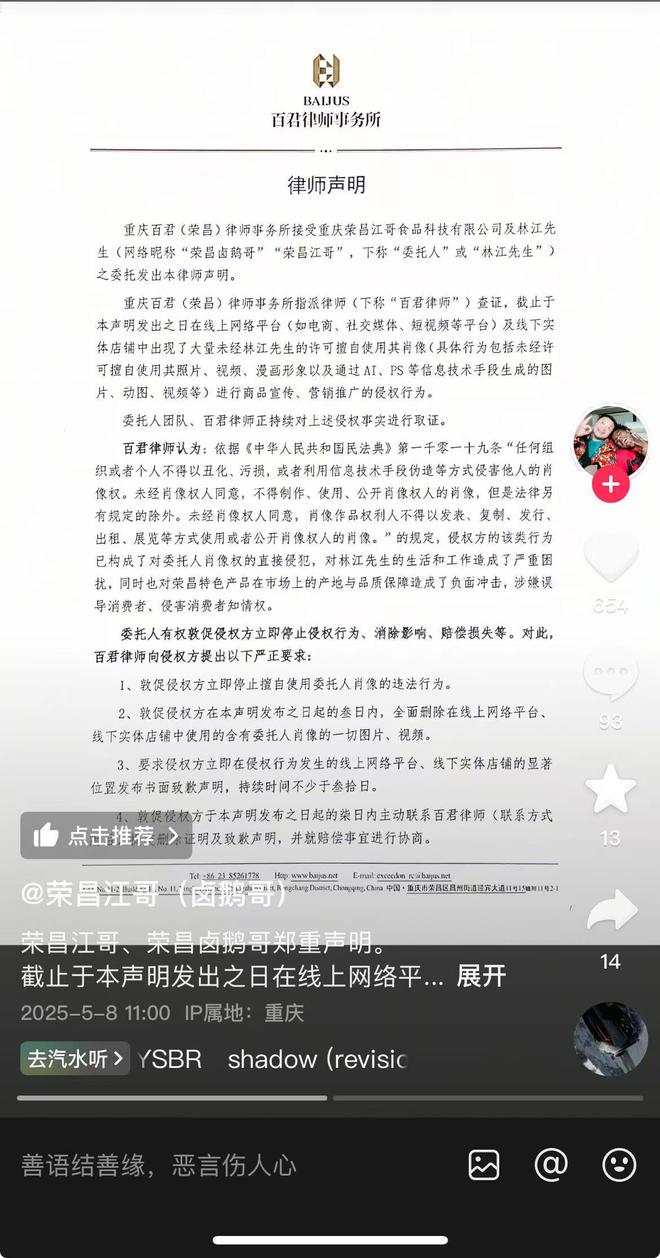Open @荣昌江哥 author name link
The image size is (660, 1258).
click(155, 895)
